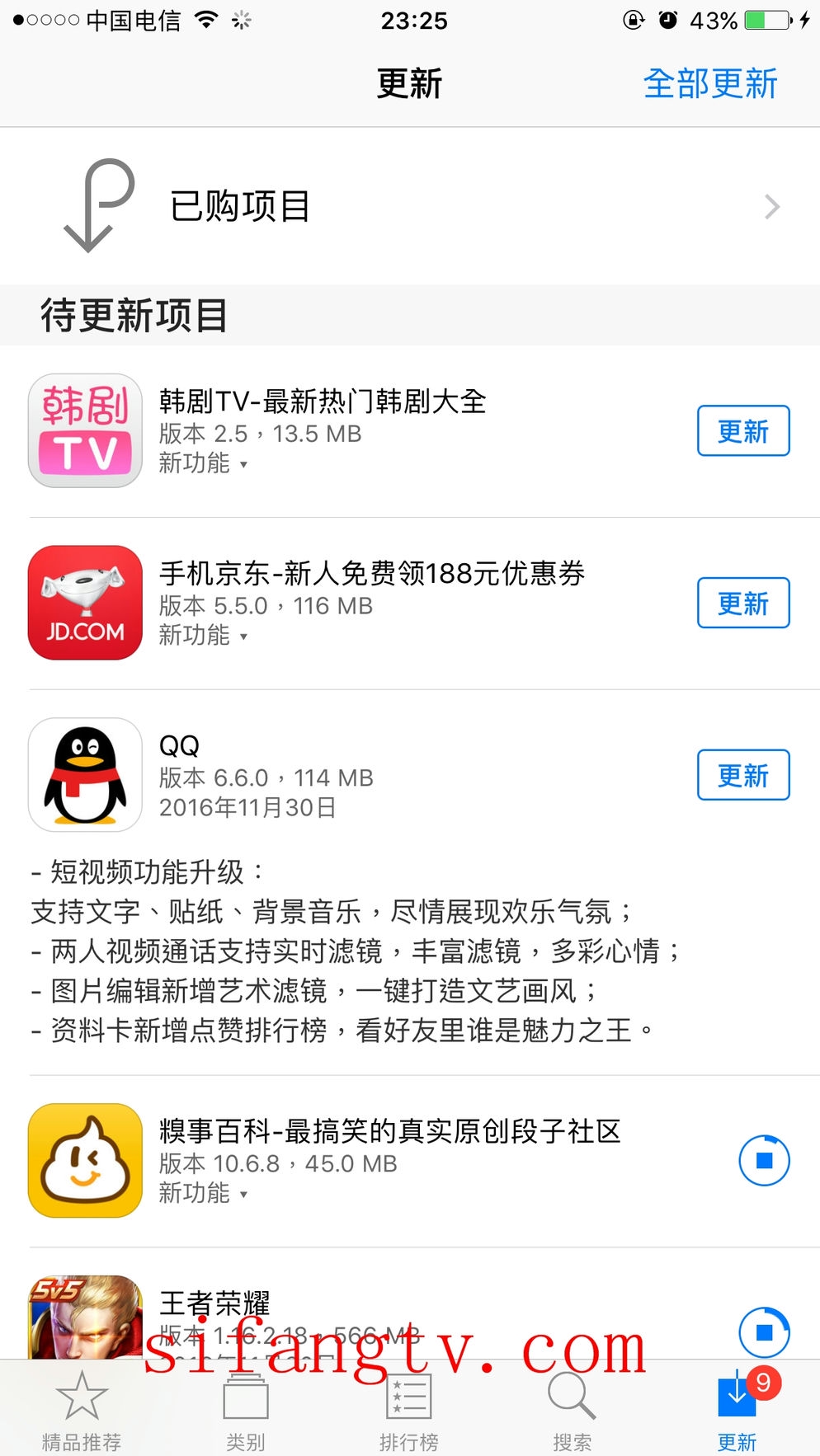Screen dimensions: 820x1456
Task: Switch to the 精品推荐 tab
Action: pos(82,1411)
